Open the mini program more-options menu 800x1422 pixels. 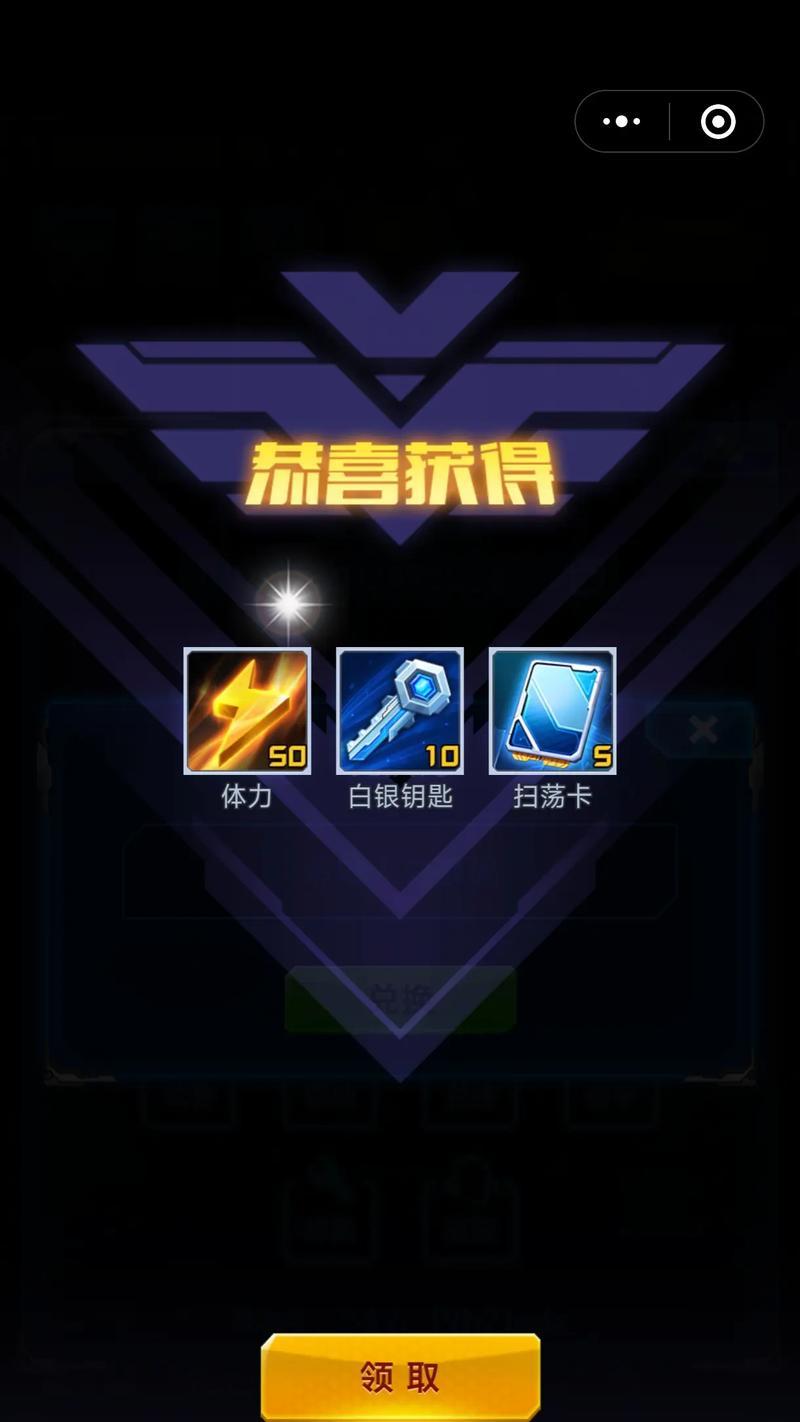coord(622,122)
